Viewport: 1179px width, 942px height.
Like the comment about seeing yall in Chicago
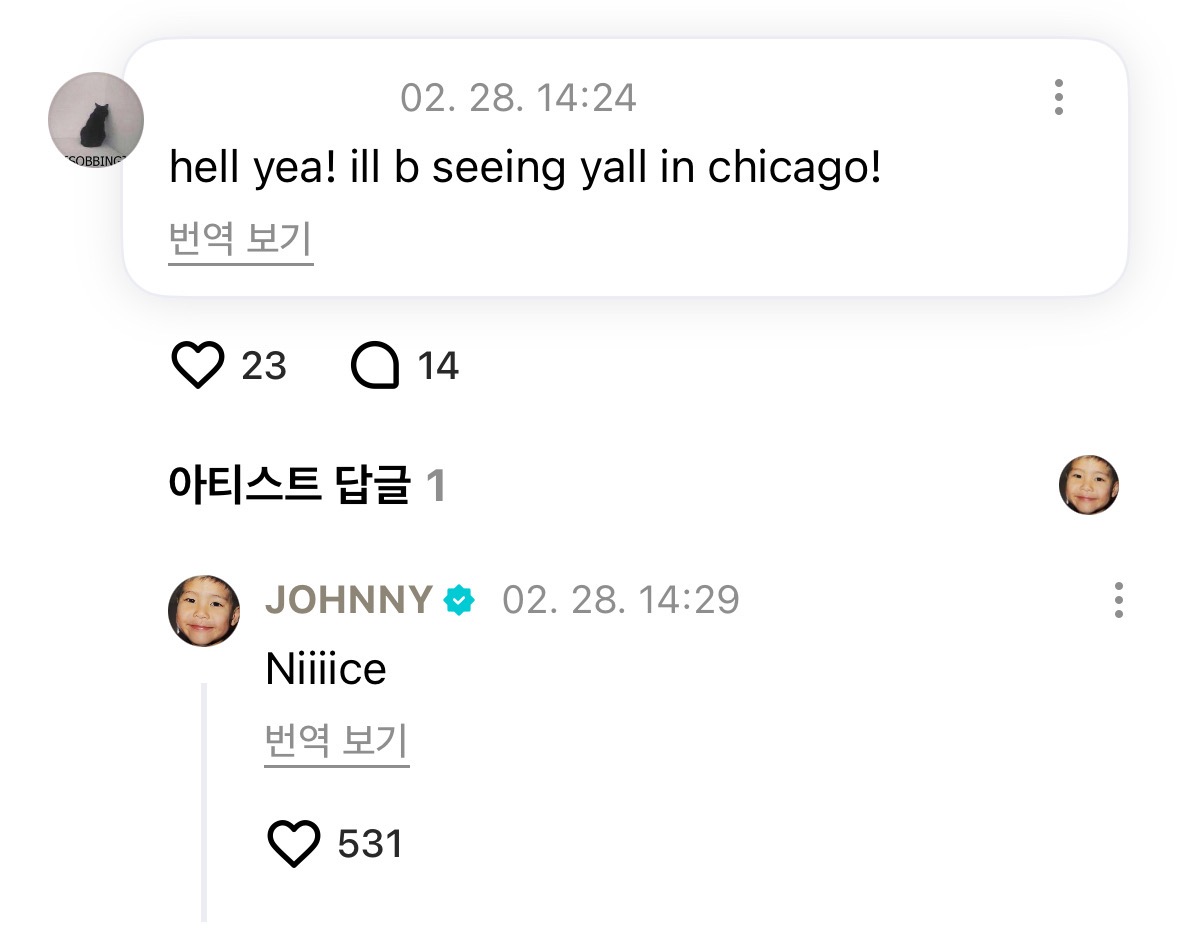click(198, 366)
